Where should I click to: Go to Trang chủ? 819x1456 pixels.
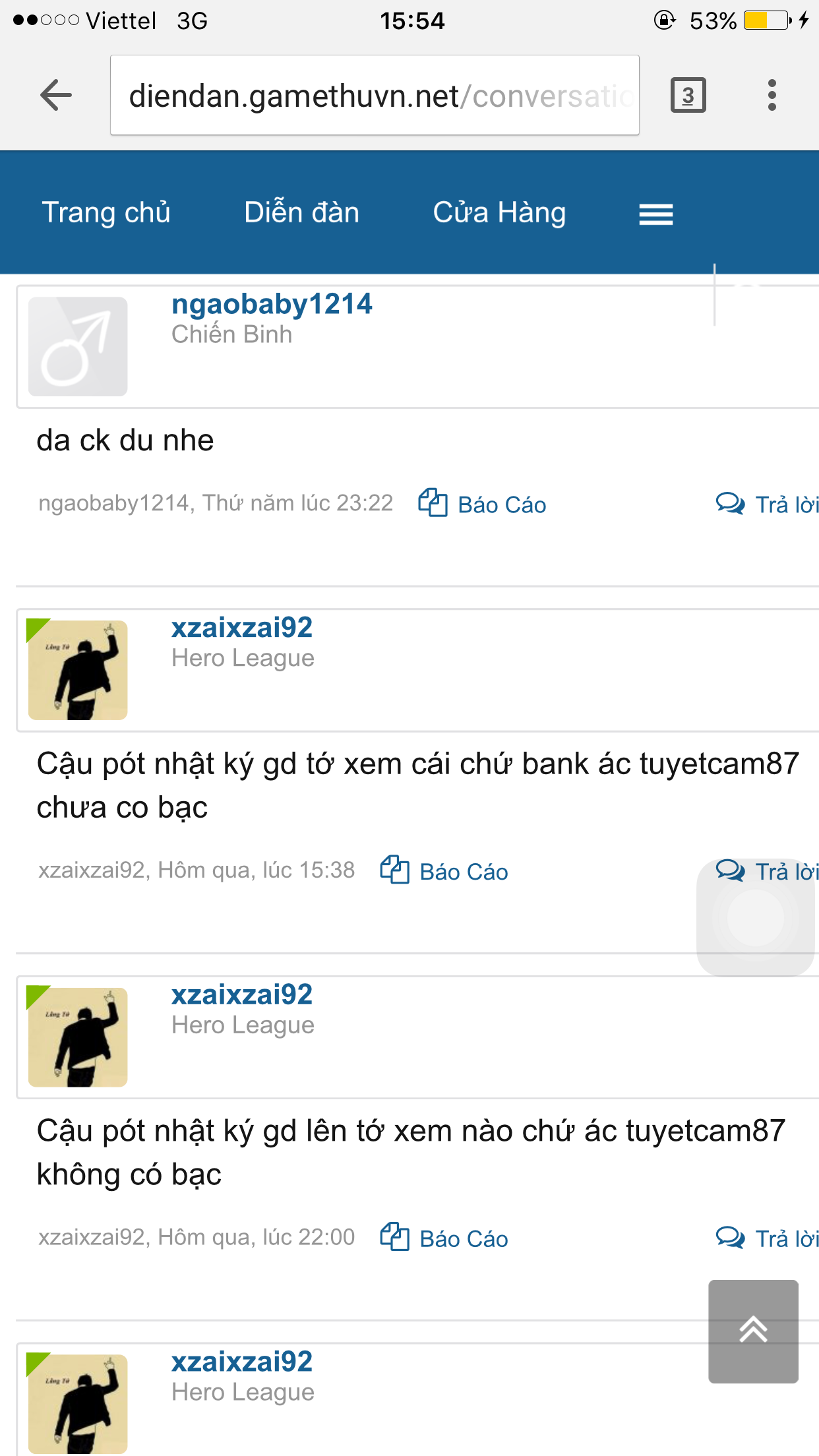pos(106,213)
